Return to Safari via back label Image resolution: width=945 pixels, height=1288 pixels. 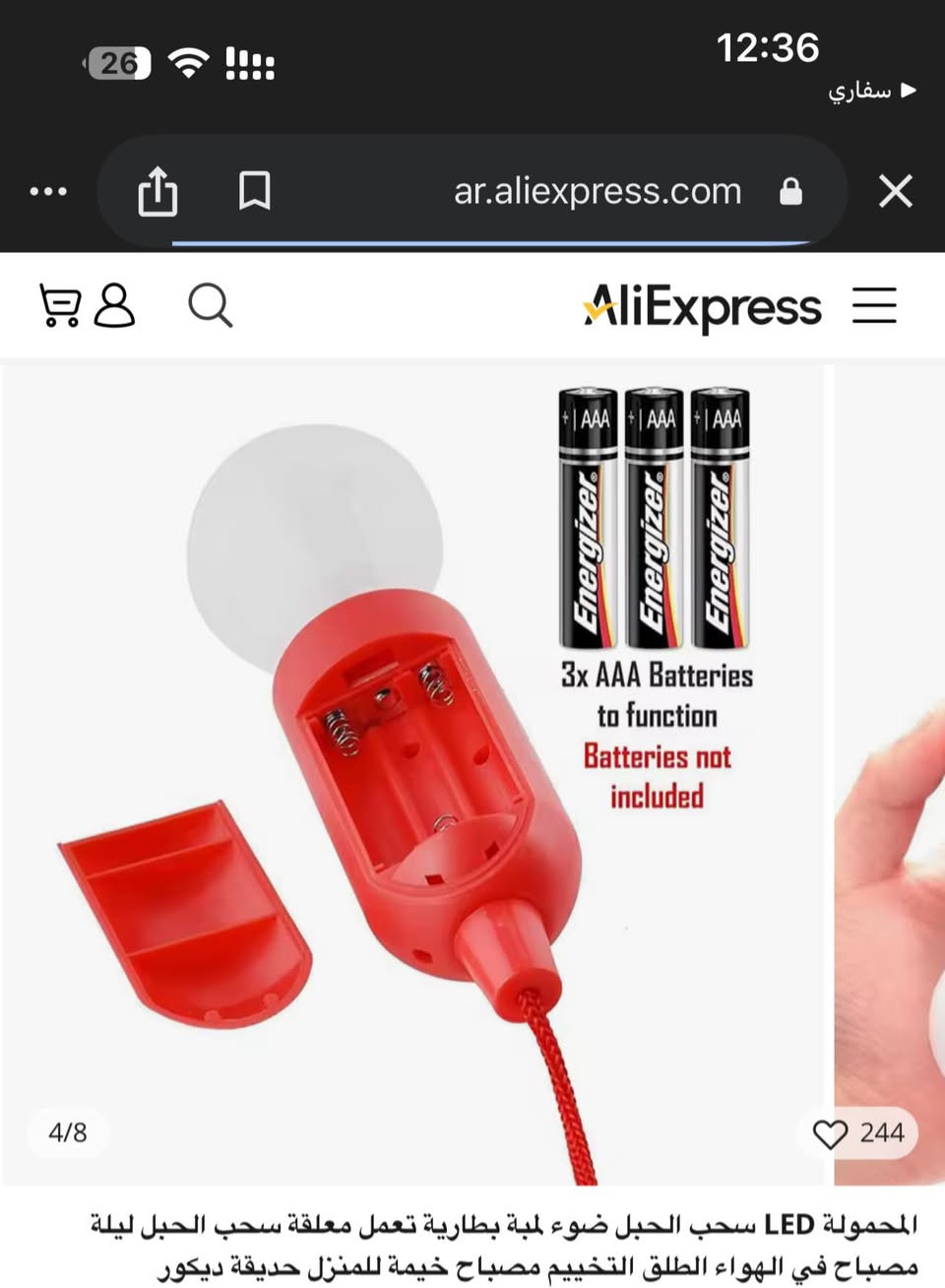pos(872,91)
